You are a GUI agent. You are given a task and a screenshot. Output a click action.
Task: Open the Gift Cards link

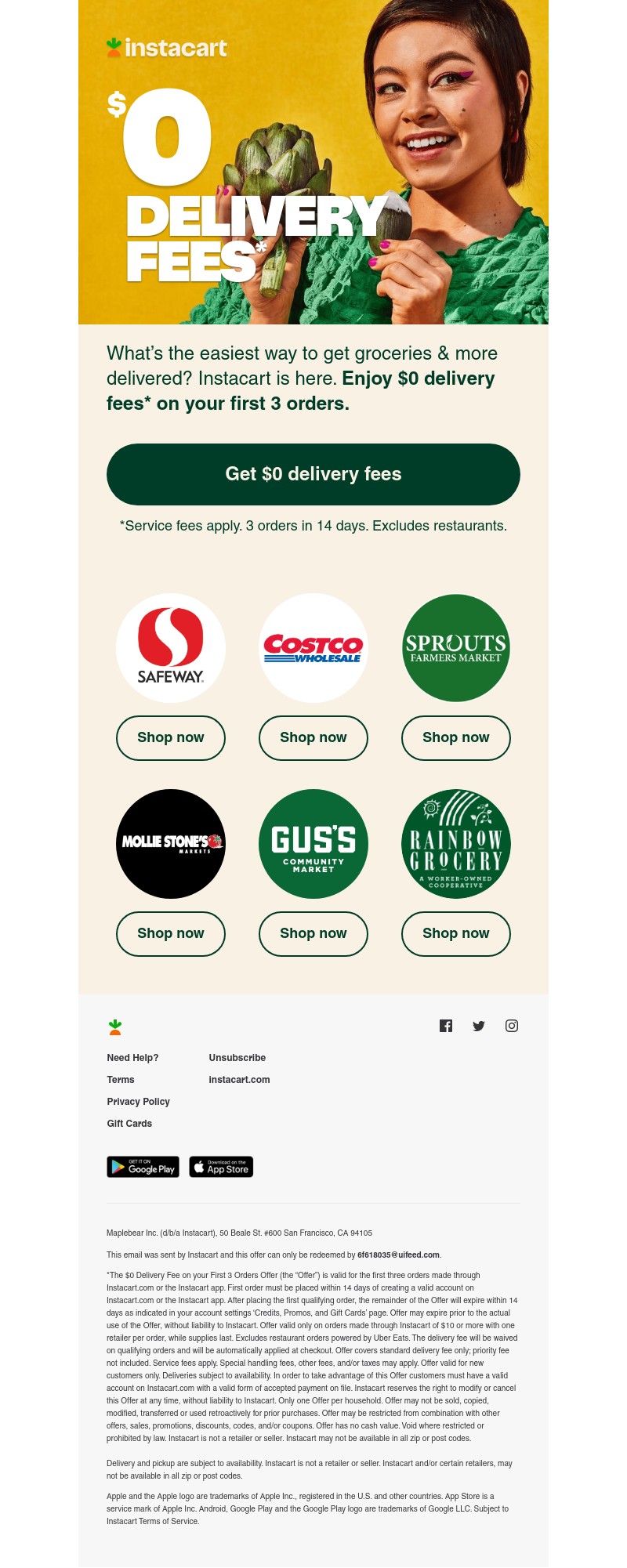pos(129,1124)
